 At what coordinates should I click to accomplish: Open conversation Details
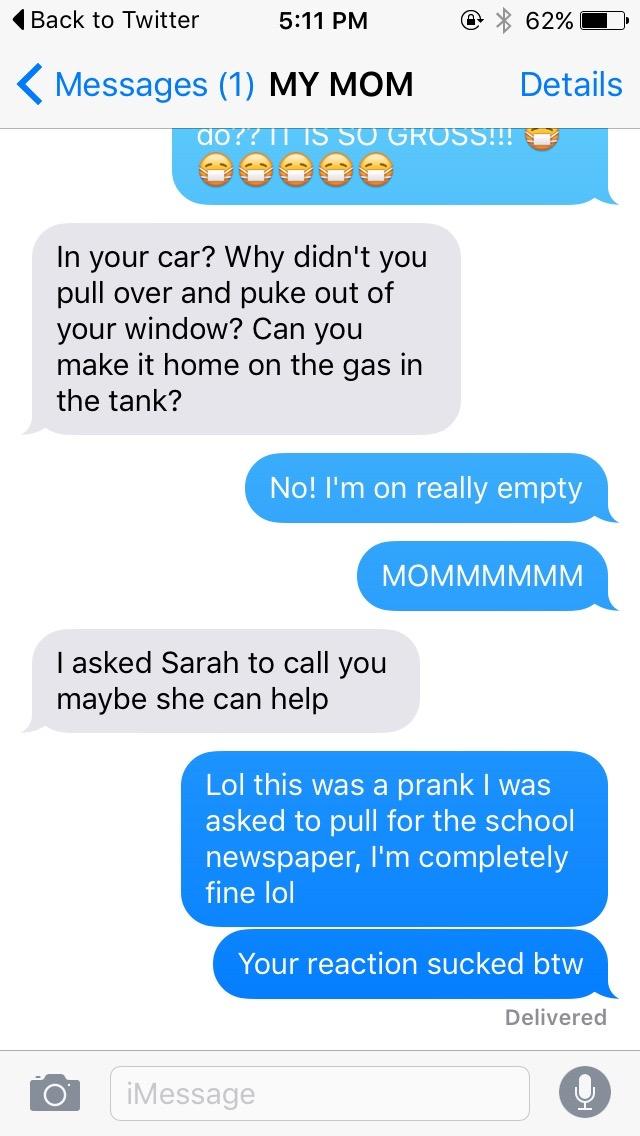point(571,85)
